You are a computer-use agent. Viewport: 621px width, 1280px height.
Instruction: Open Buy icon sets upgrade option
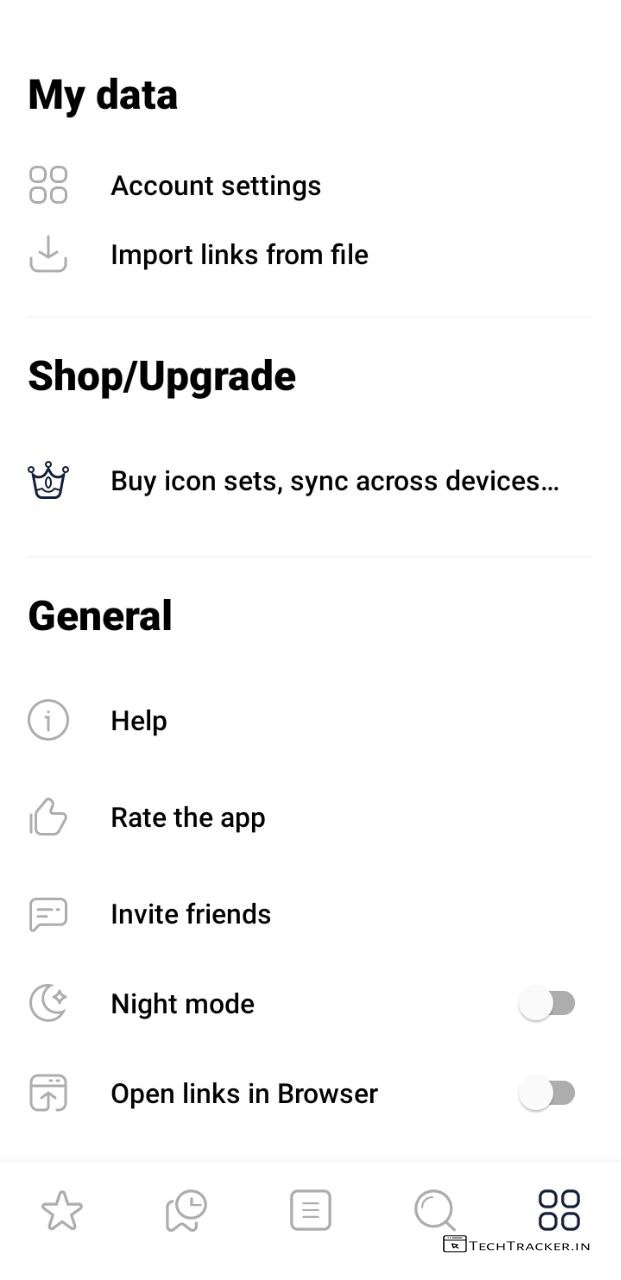pos(334,481)
